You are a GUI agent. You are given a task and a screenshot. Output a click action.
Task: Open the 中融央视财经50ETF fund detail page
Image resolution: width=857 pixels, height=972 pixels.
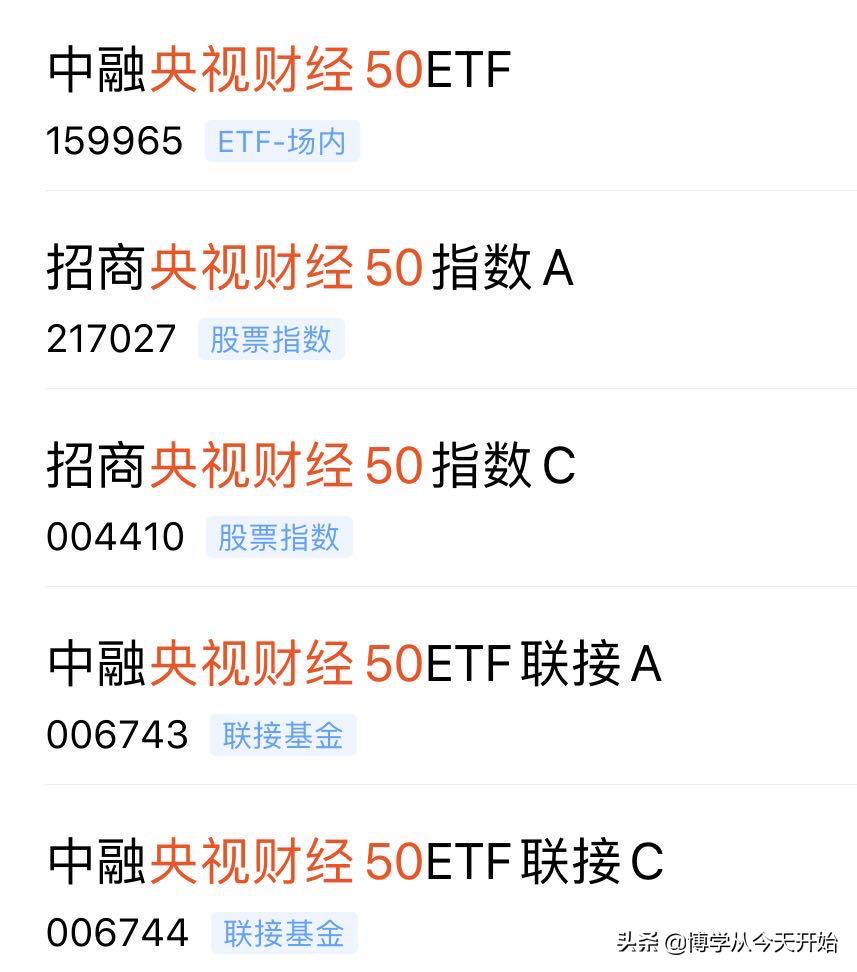coord(280,70)
